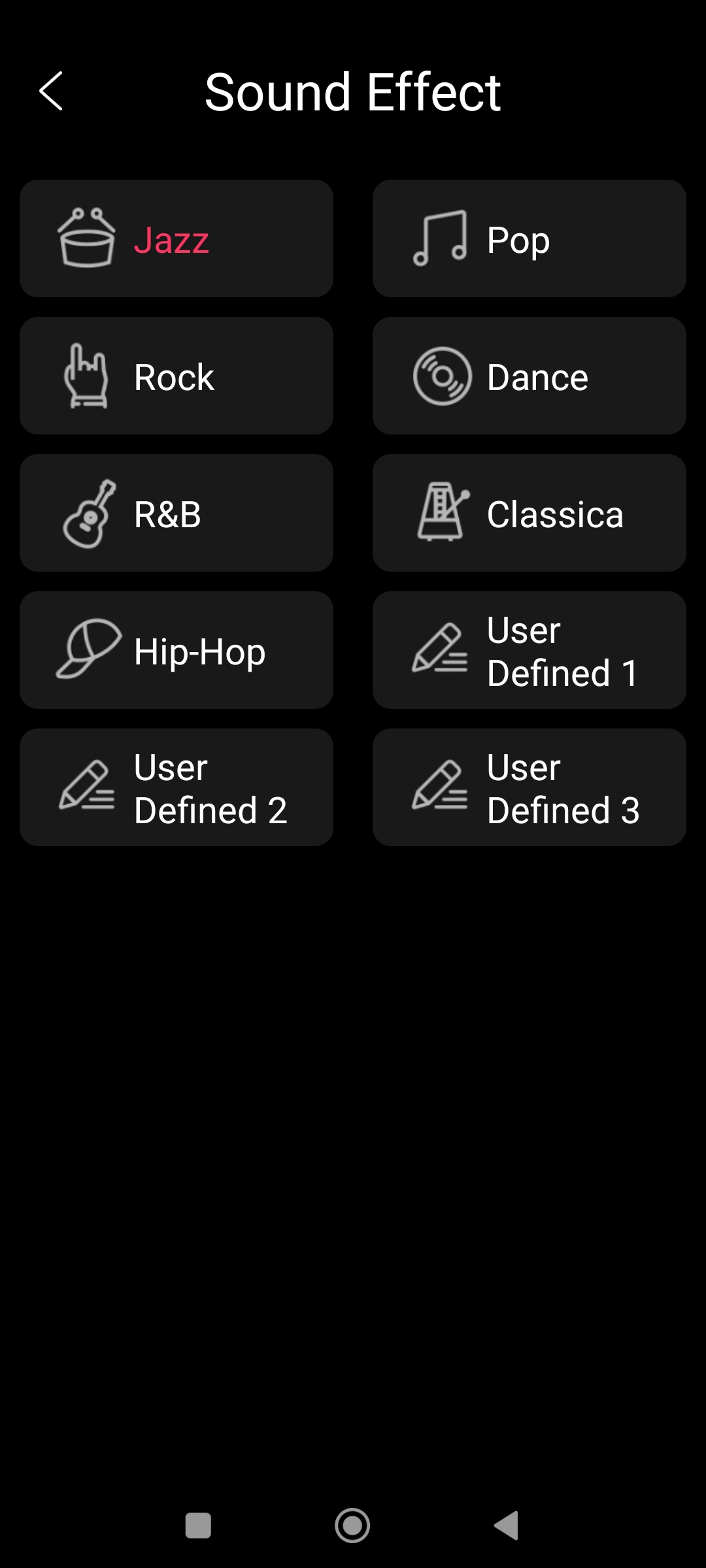Select User Defined 3 preset
Viewport: 706px width, 1568px height.
(x=529, y=787)
